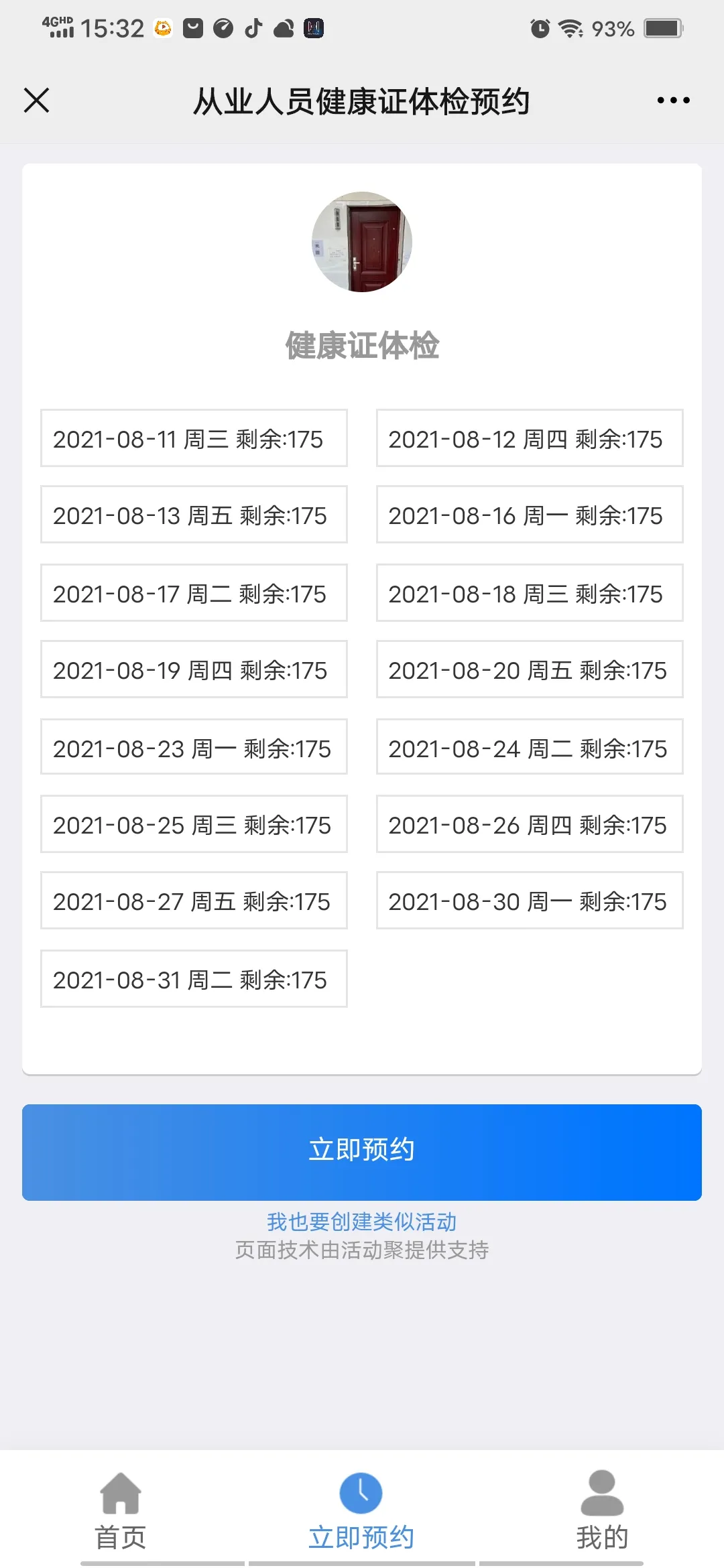The image size is (724, 1568).
Task: Choose the 2021-08-17 周二 date slot
Action: pos(194,593)
